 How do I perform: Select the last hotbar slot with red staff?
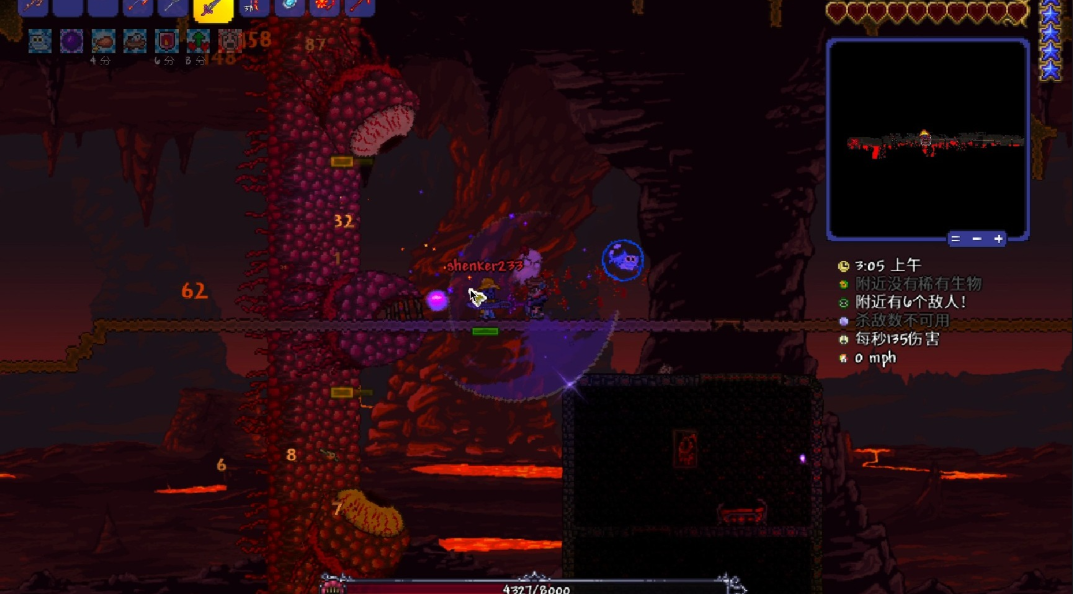[359, 7]
